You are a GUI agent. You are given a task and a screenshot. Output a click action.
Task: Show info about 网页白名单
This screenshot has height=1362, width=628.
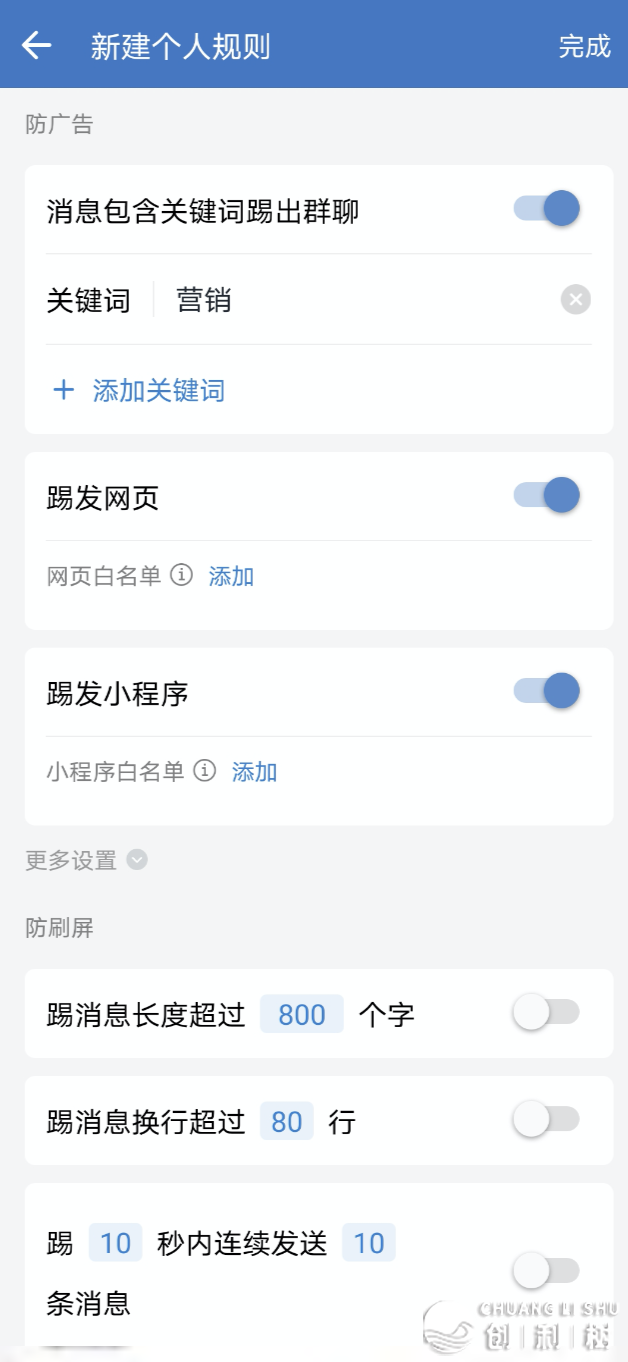181,575
